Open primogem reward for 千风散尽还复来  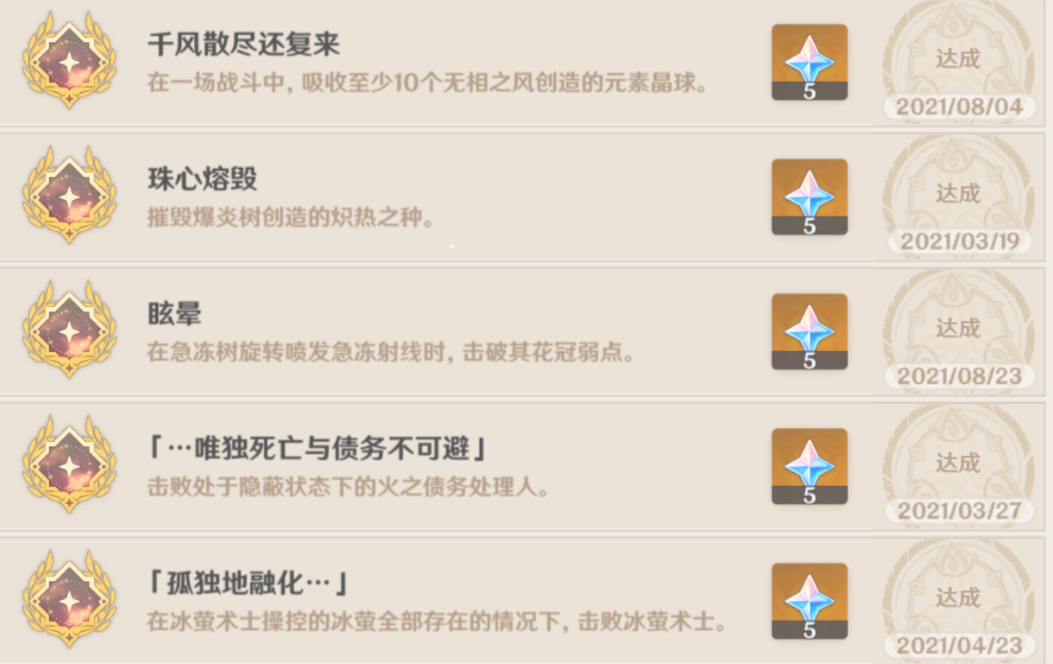coord(809,62)
